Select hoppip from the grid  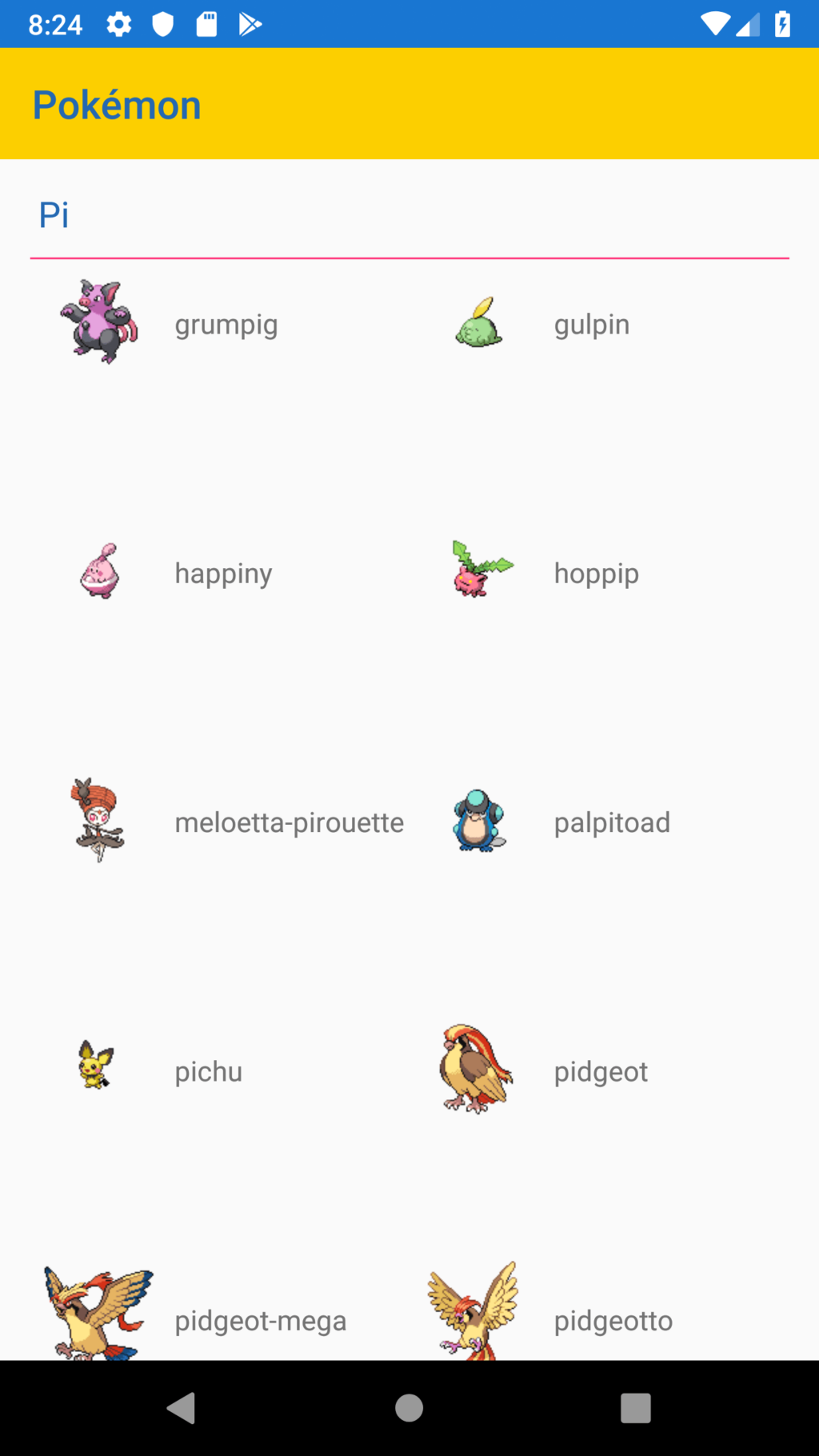click(x=596, y=574)
